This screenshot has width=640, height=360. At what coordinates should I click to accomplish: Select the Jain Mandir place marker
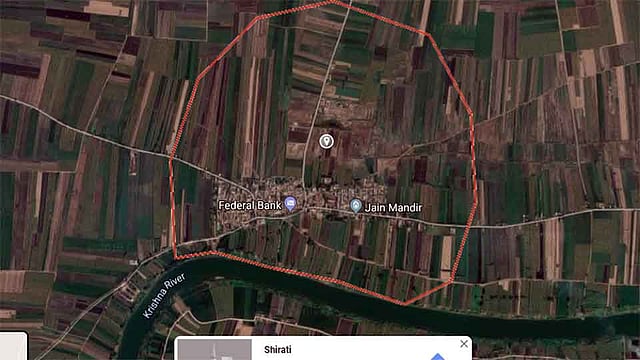tap(356, 206)
